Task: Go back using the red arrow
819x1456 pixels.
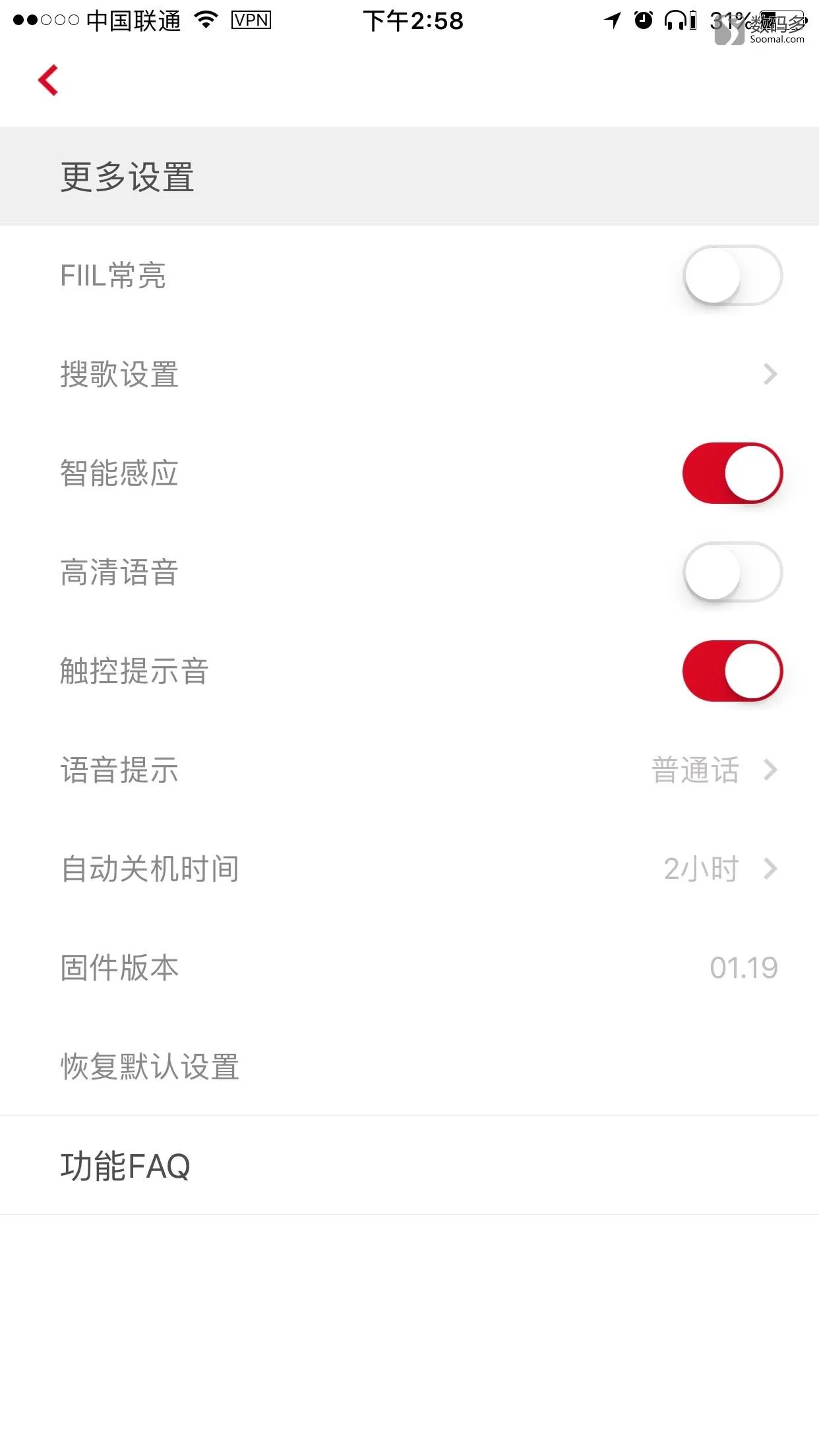Action: pos(48,80)
